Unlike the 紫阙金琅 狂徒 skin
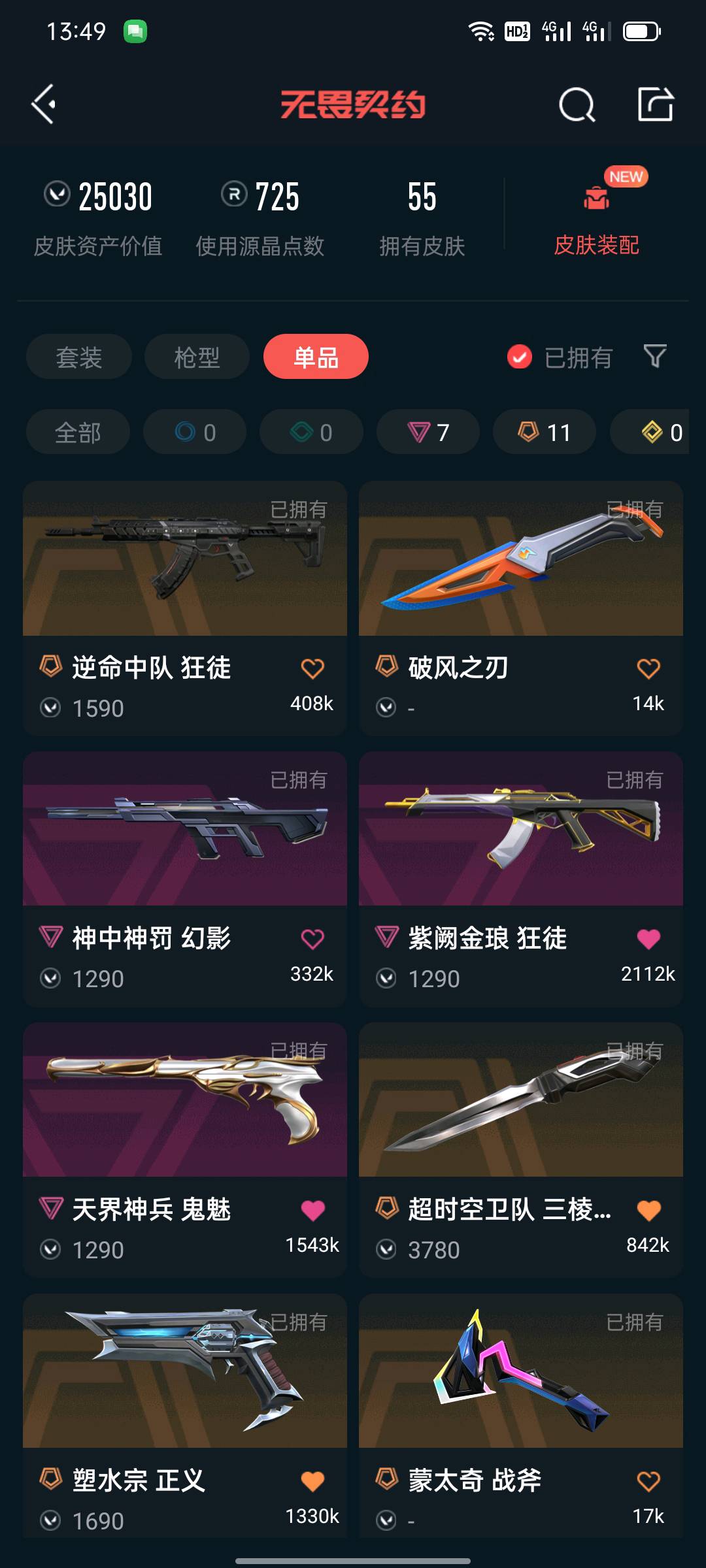 point(648,939)
